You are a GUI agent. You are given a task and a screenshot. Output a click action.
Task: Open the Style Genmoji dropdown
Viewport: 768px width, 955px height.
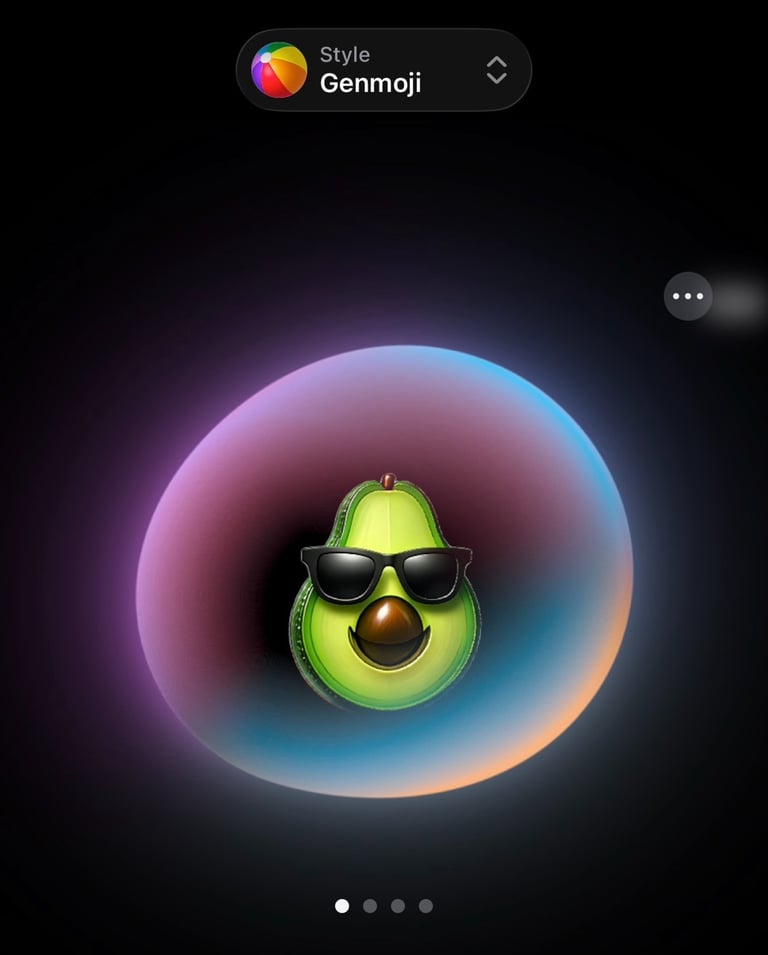click(384, 70)
